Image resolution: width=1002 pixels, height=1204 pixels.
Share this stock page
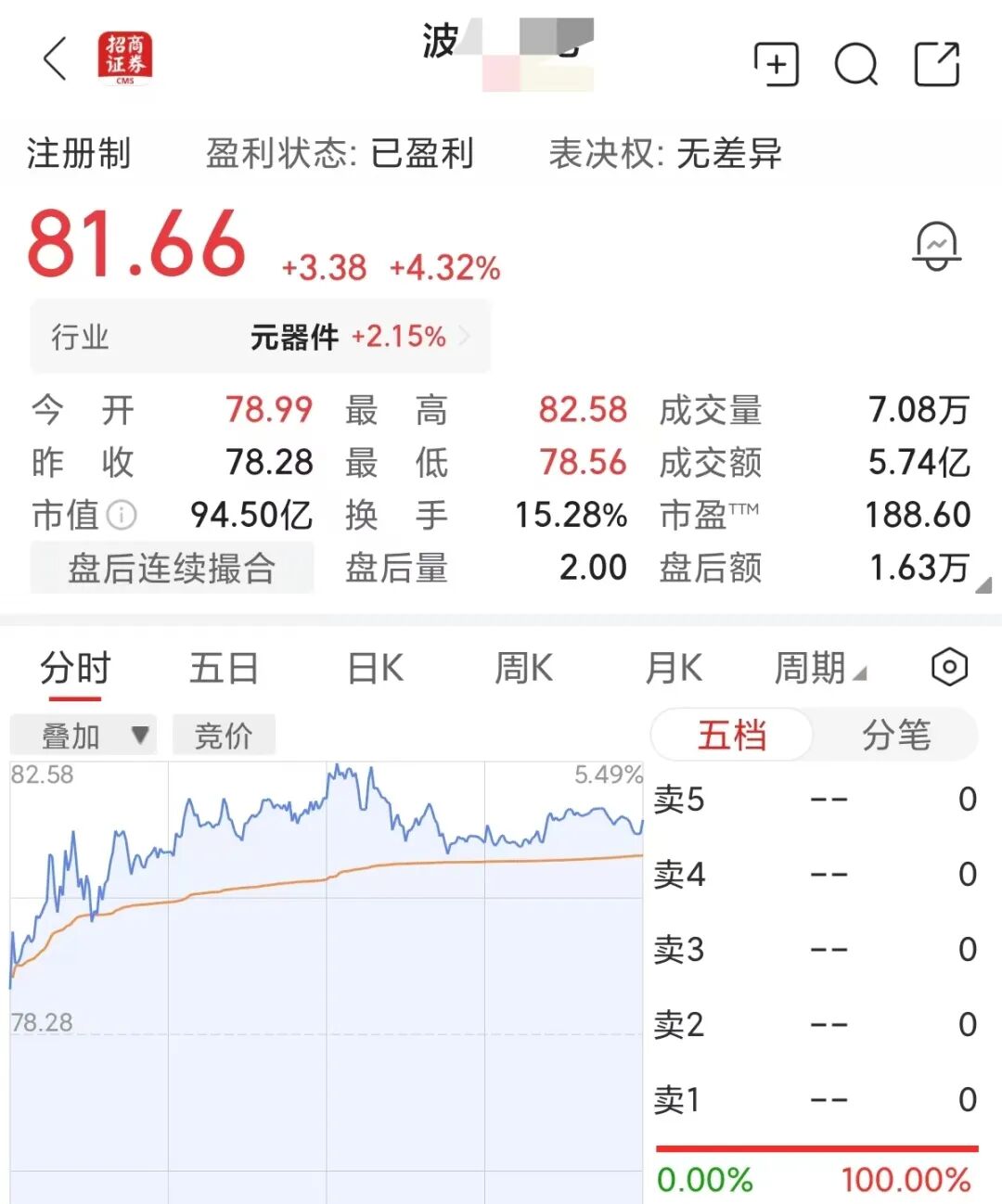tap(937, 64)
